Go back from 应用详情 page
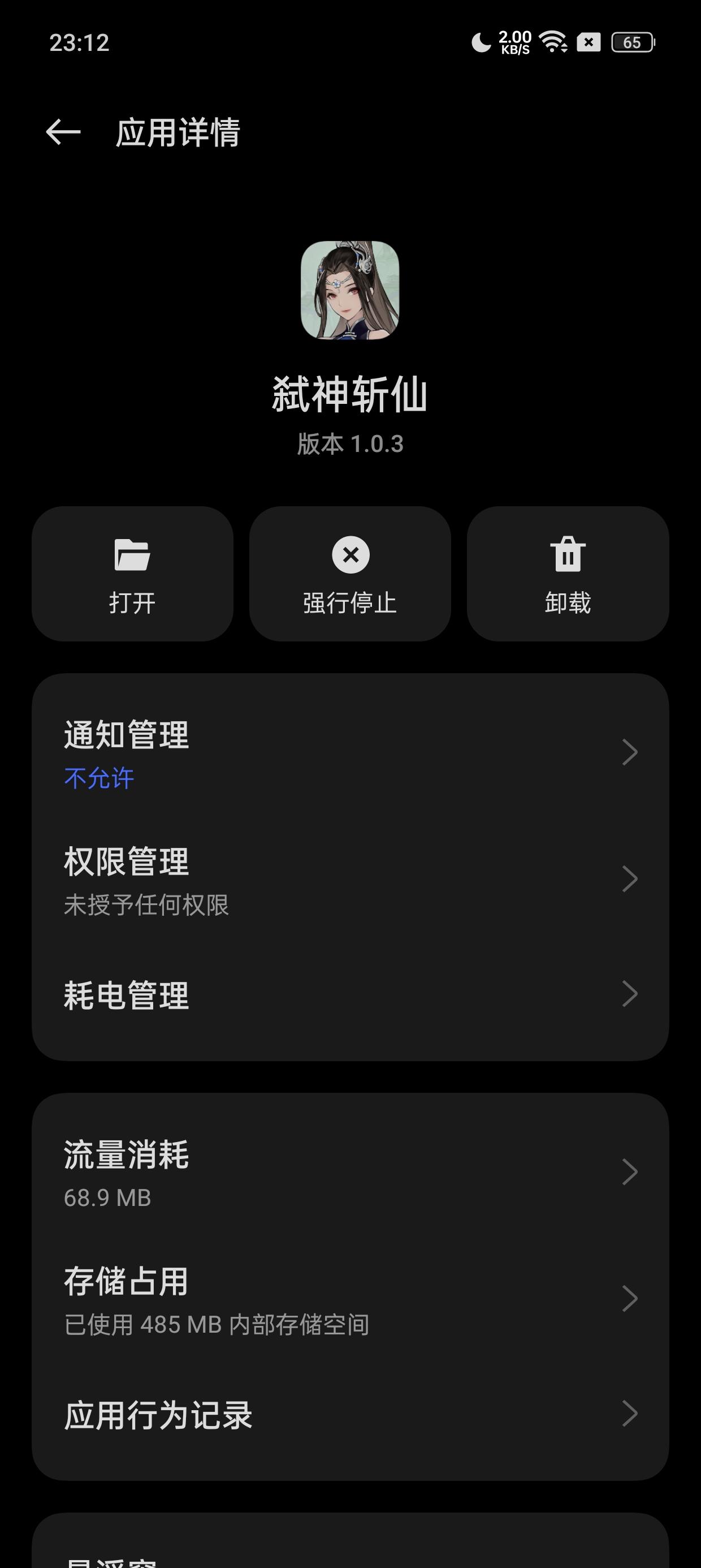This screenshot has width=701, height=1568. (x=63, y=132)
